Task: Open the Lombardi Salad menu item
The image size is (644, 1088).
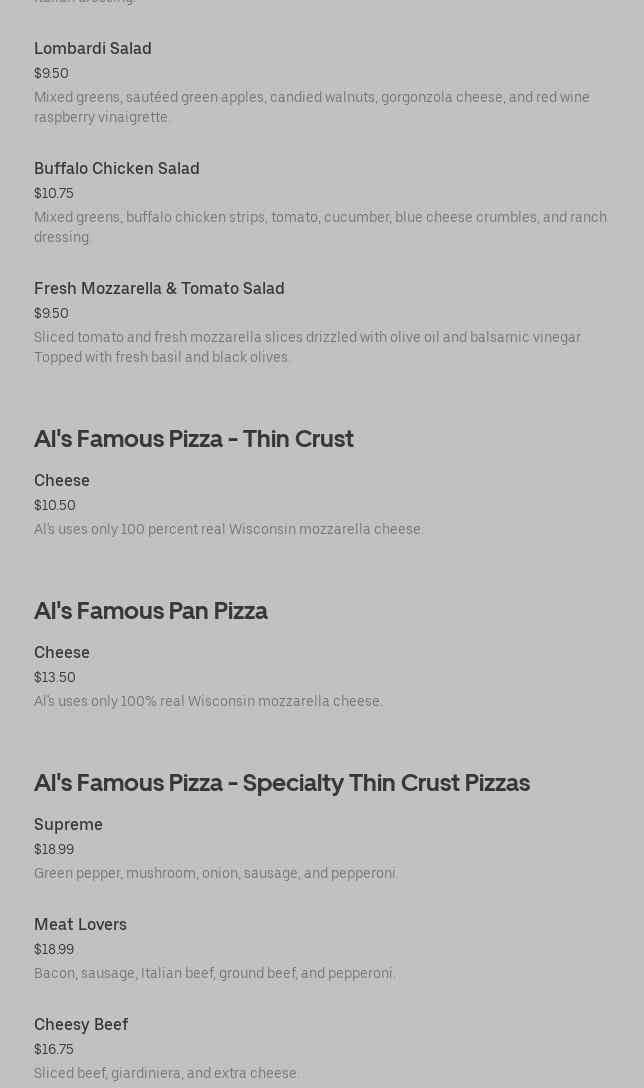Action: pos(93,49)
